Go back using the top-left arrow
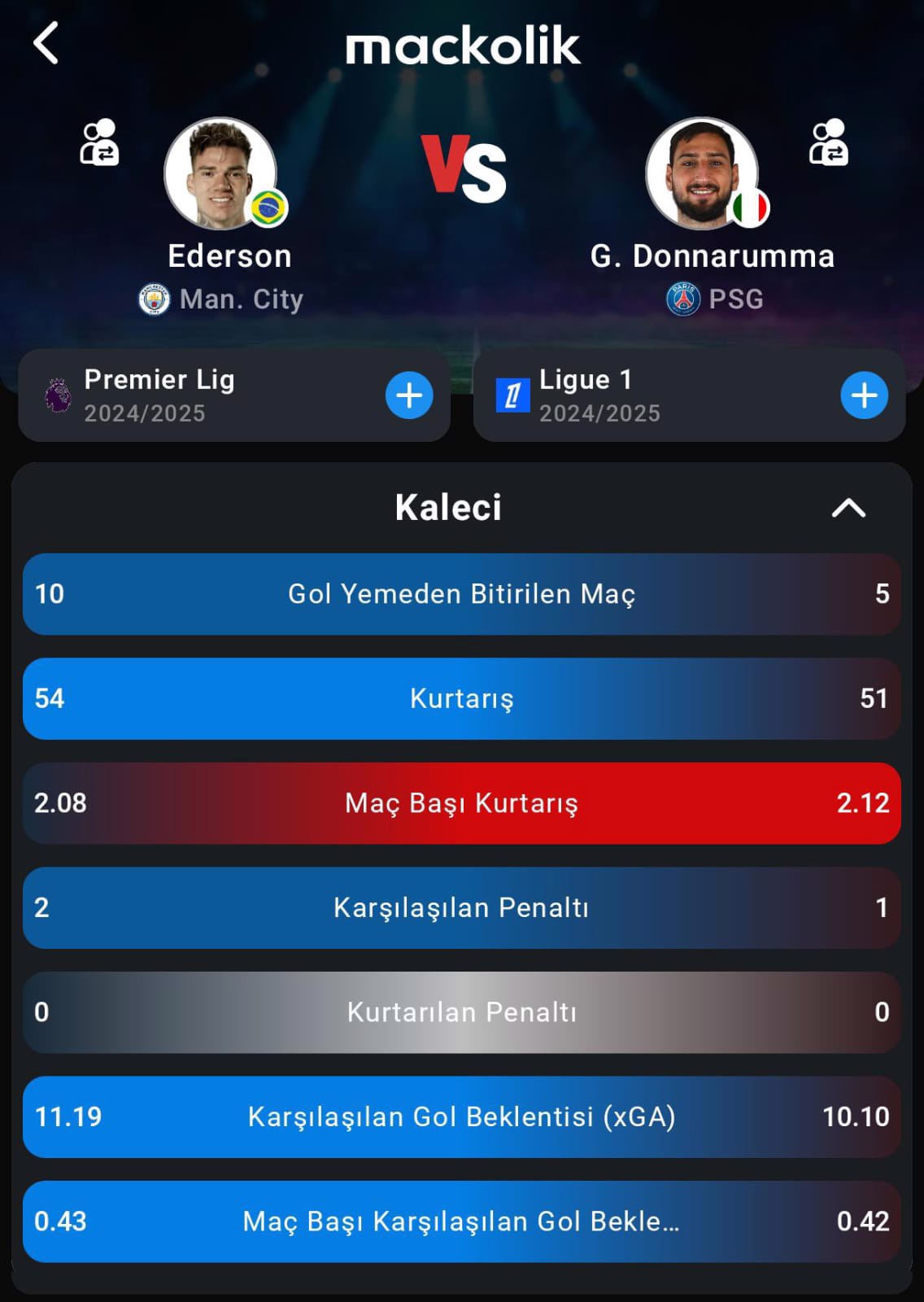 [46, 43]
